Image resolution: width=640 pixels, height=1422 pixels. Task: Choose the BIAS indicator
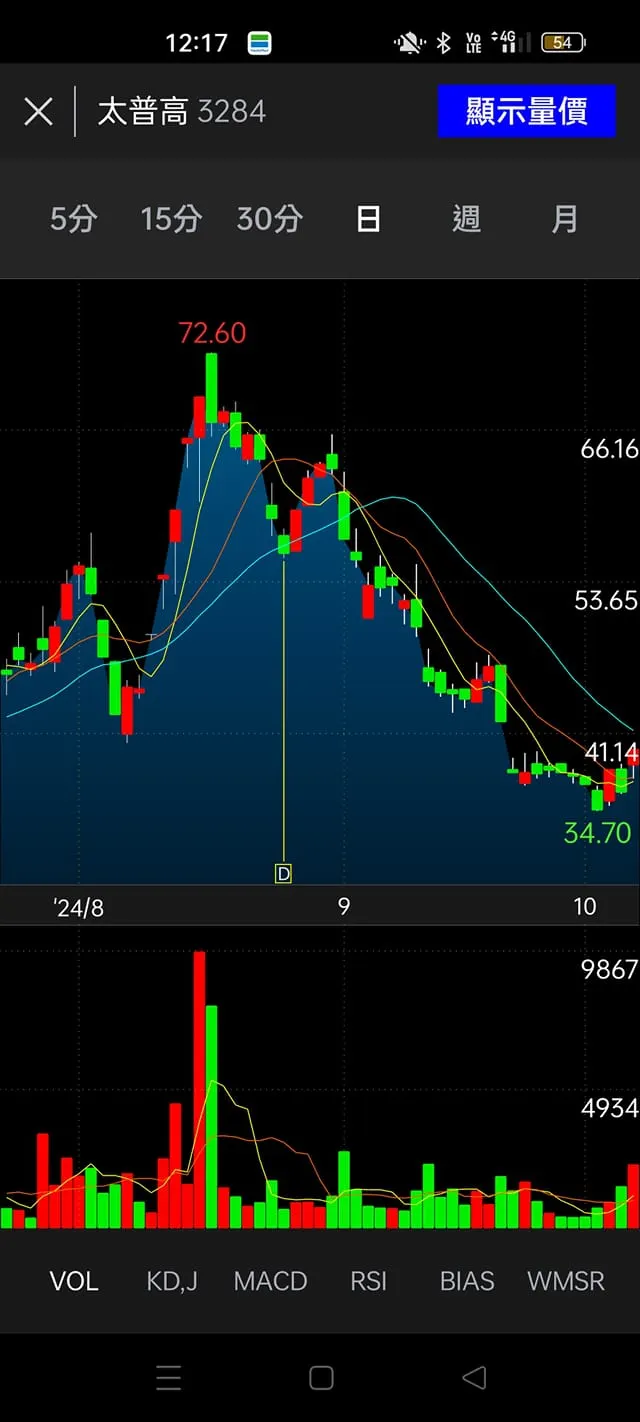coord(467,1281)
